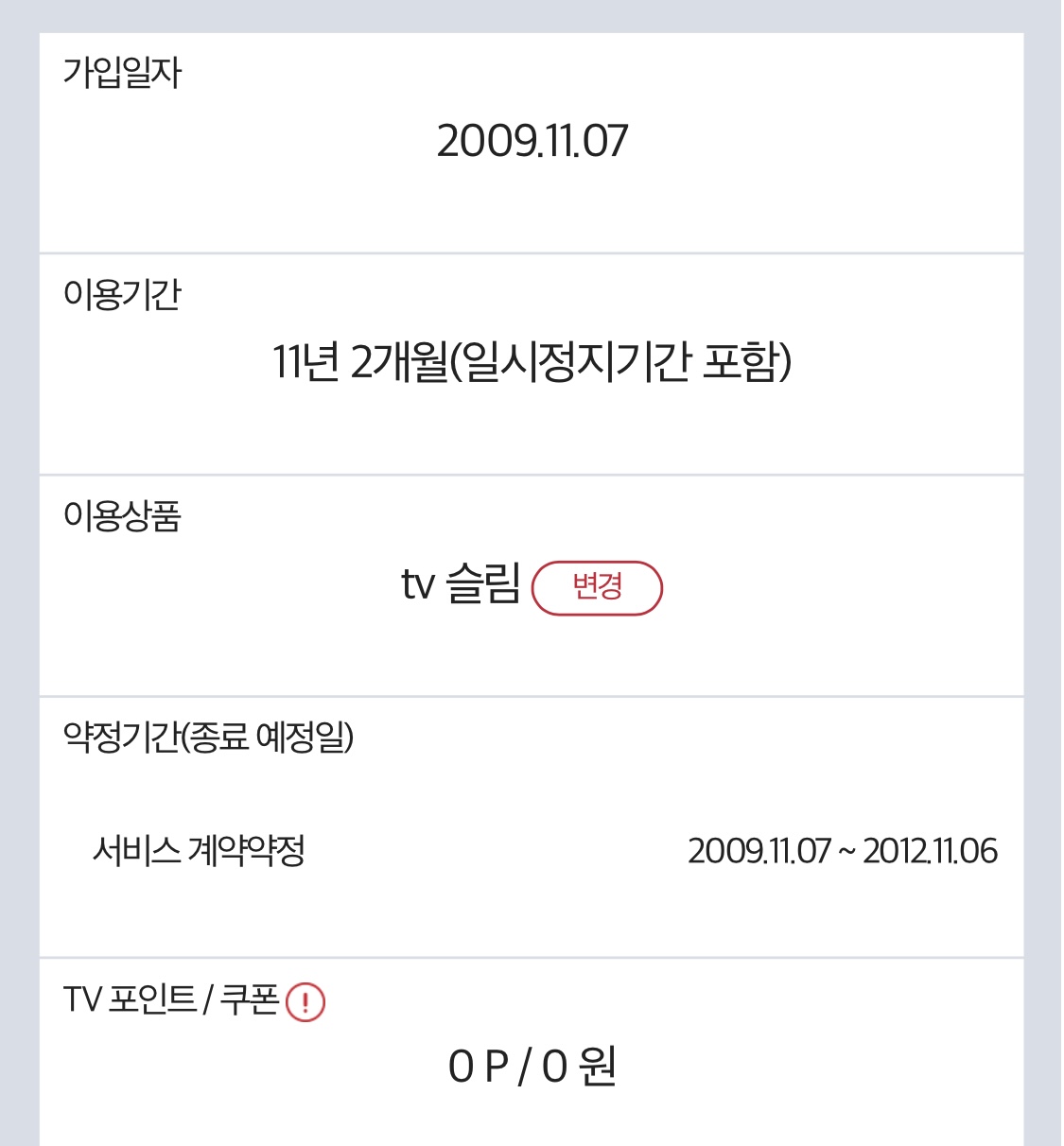
Task: Open the info icon beside TV 포인트 / 쿠폰
Action: (305, 1002)
